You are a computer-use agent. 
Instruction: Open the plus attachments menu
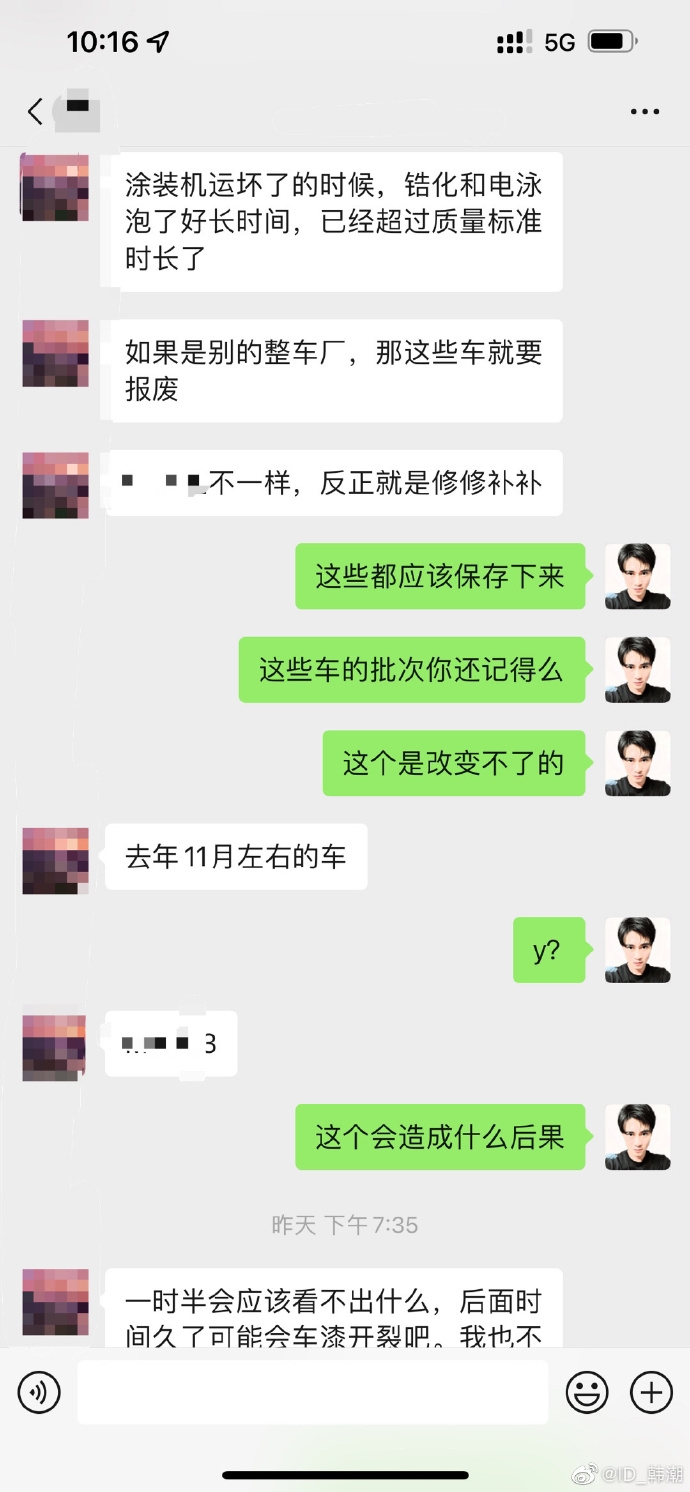650,1391
